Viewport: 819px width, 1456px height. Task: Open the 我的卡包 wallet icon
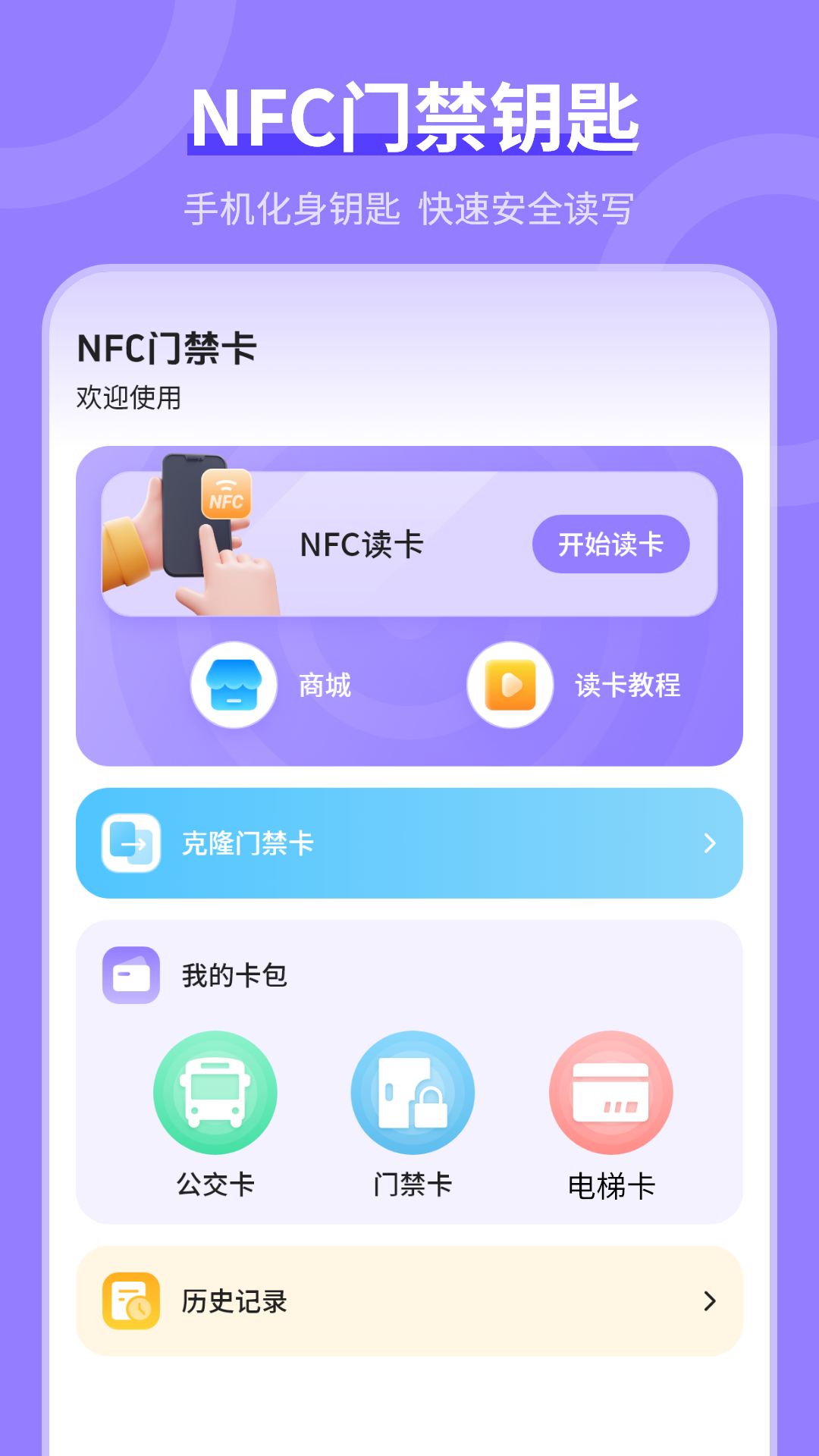coord(130,974)
